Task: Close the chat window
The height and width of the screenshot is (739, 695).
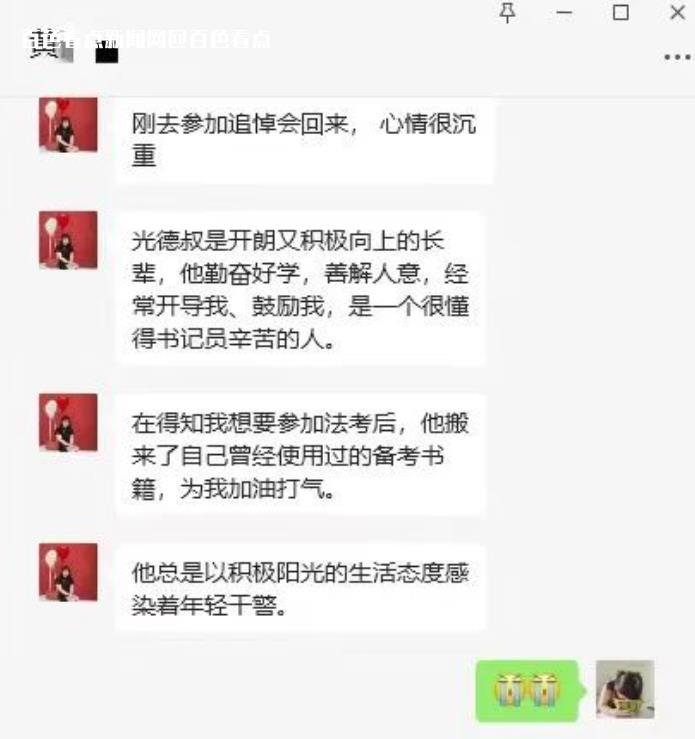Action: [677, 13]
